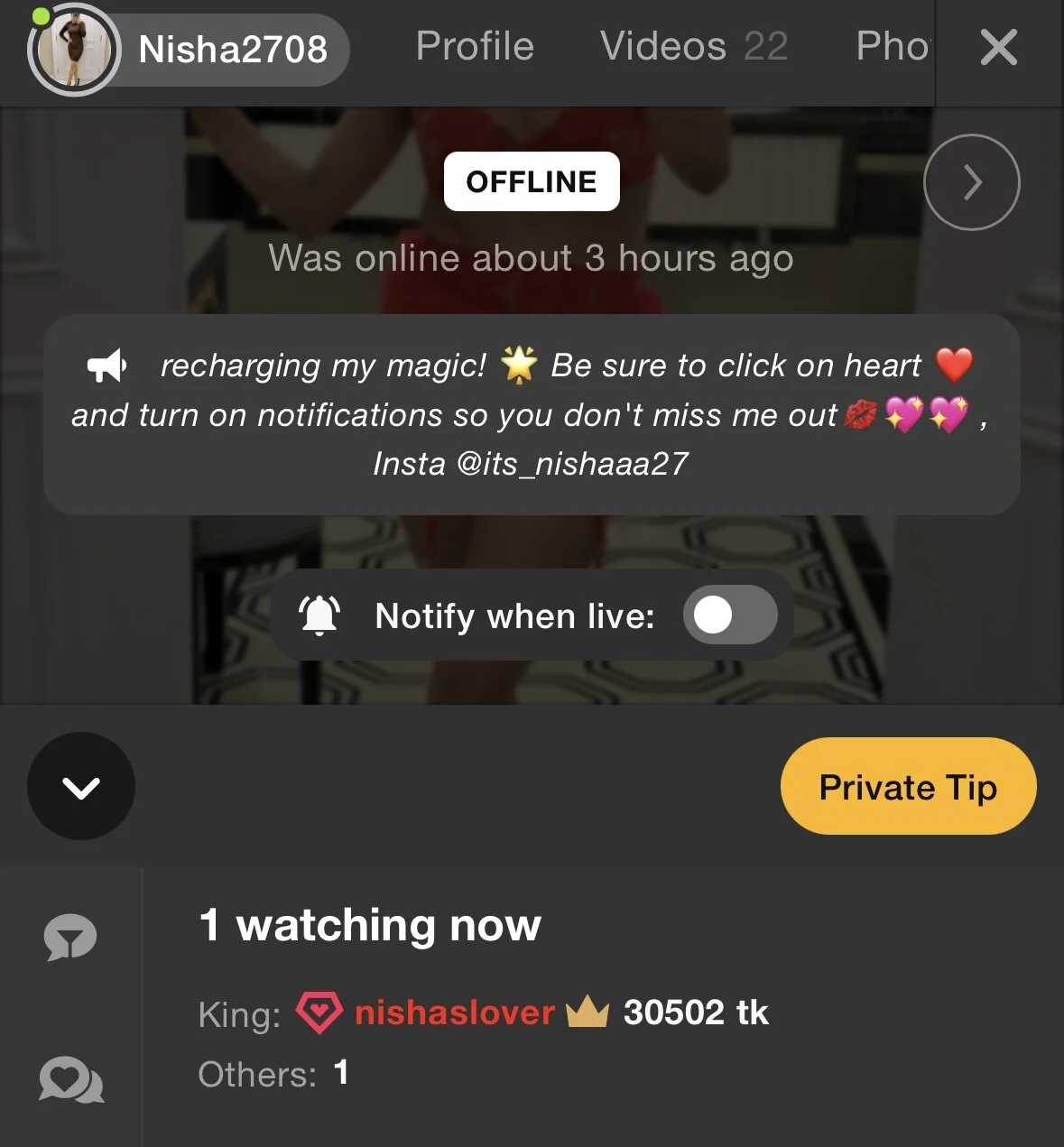1064x1147 pixels.
Task: Open the Videos tab
Action: [693, 46]
